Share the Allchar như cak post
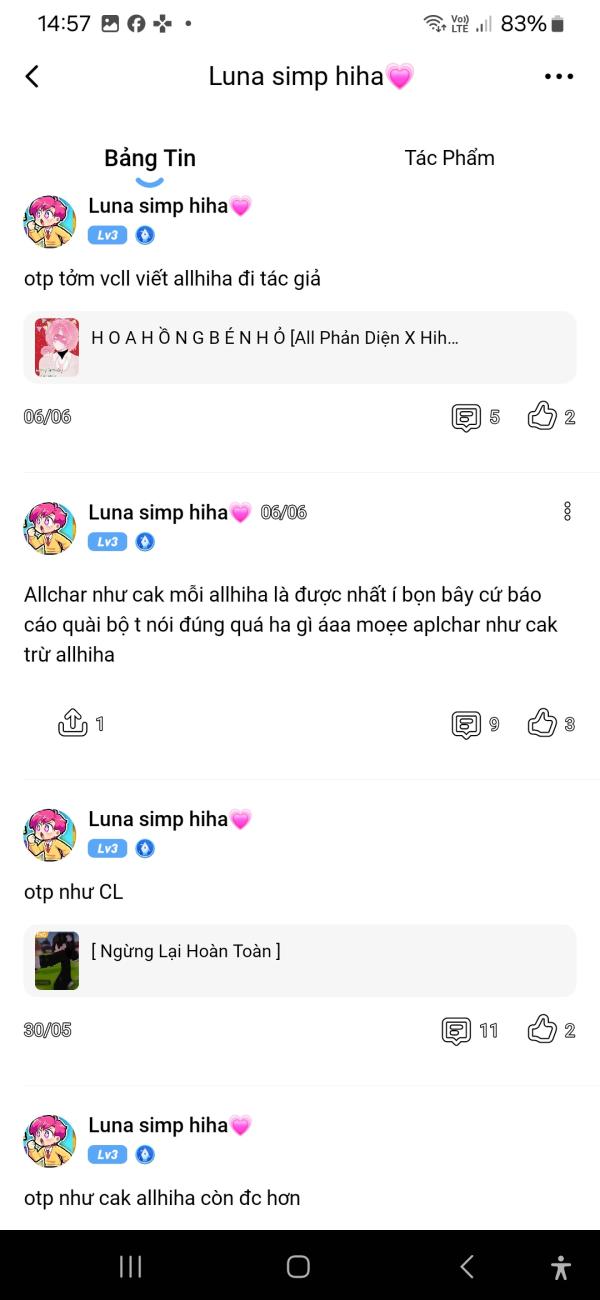Viewport: 600px width, 1300px height. click(80, 723)
